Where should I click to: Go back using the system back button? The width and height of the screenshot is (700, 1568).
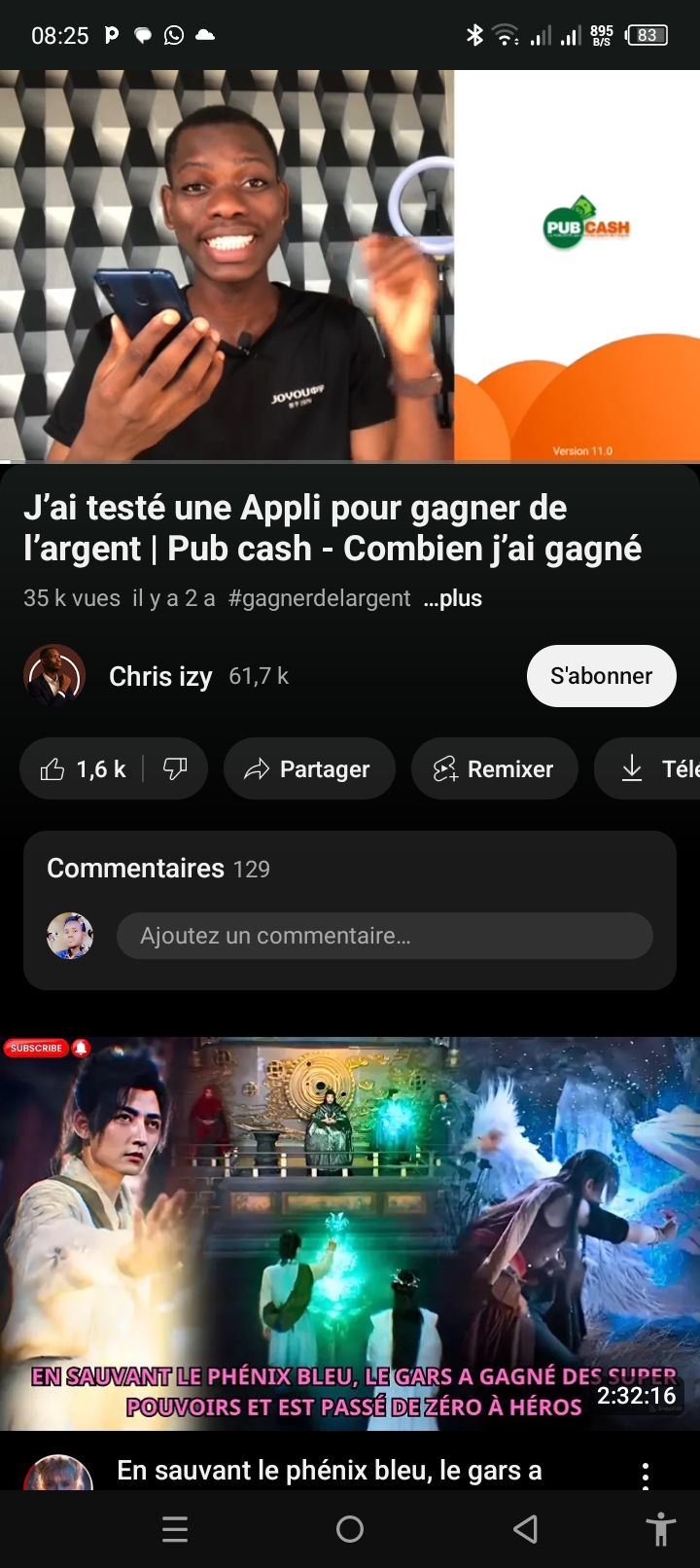pos(525,1529)
